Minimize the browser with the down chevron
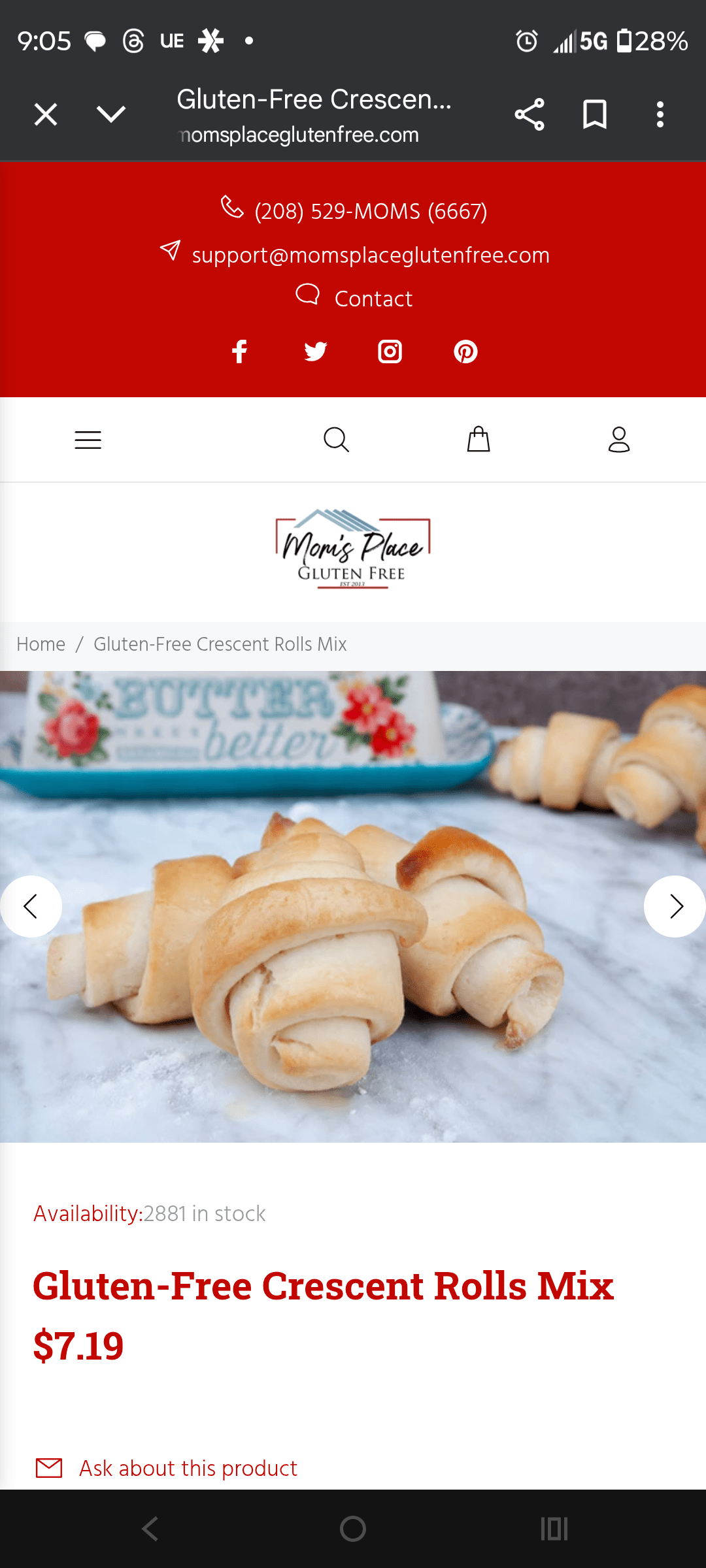The image size is (706, 1568). (x=110, y=114)
